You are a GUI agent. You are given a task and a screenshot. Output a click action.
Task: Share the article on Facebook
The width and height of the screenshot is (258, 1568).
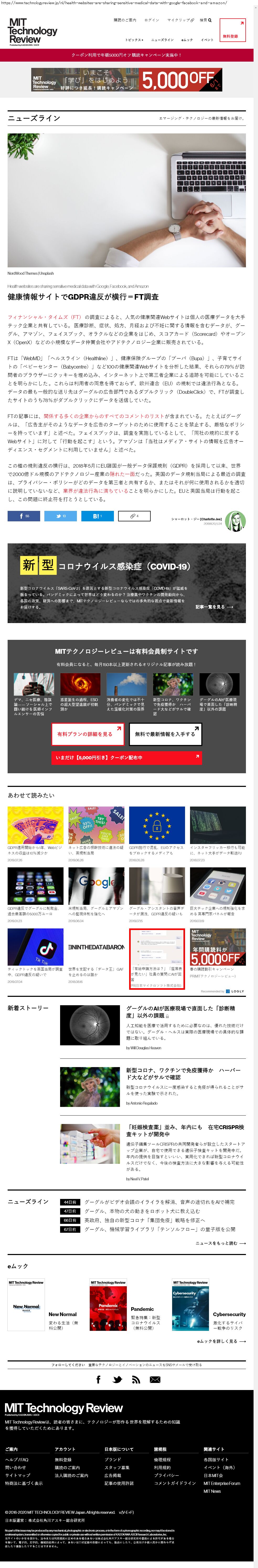coord(24,516)
